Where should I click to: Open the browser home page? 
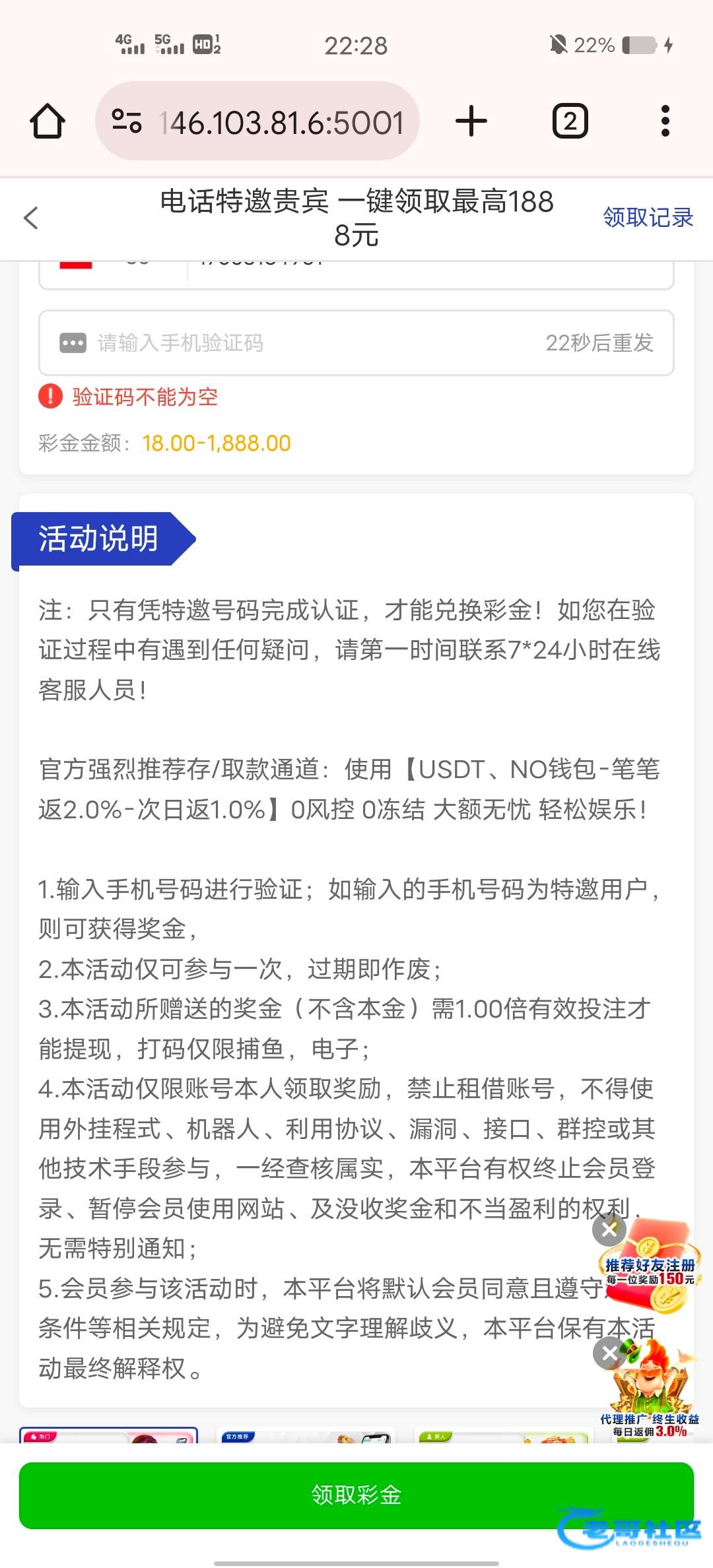pos(48,121)
